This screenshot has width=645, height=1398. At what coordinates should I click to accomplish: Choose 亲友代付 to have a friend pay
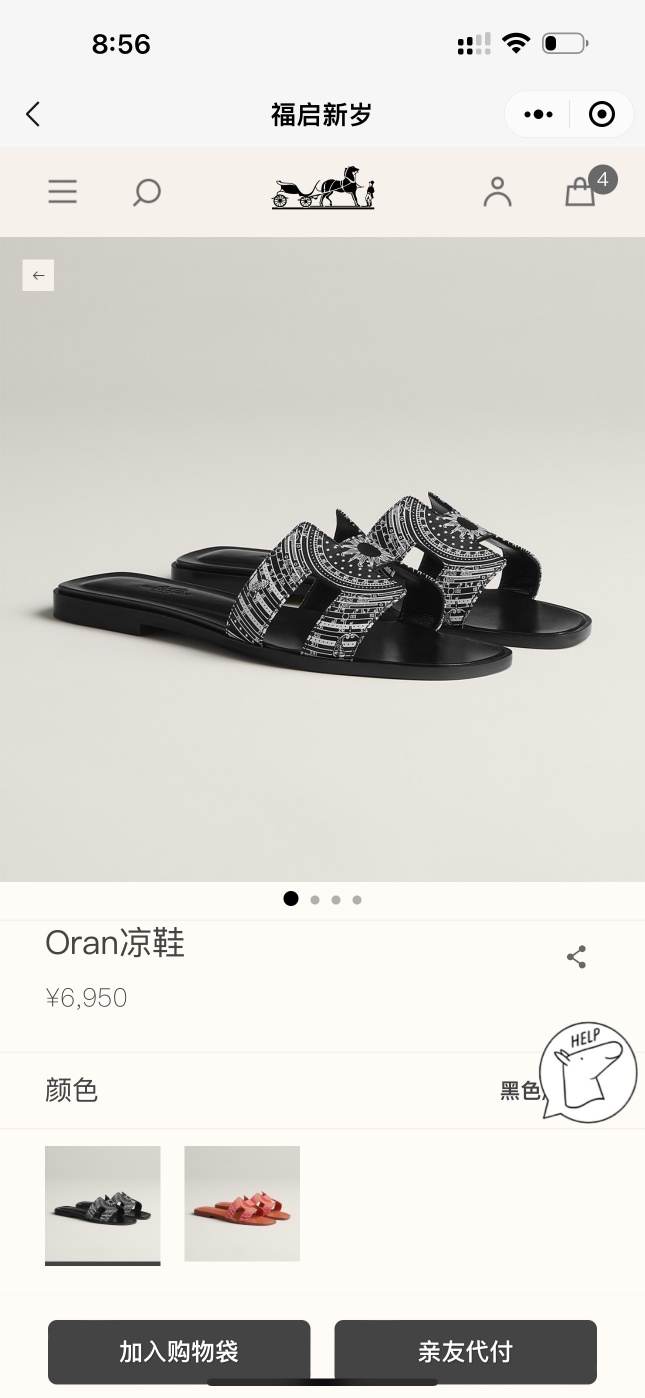465,1352
